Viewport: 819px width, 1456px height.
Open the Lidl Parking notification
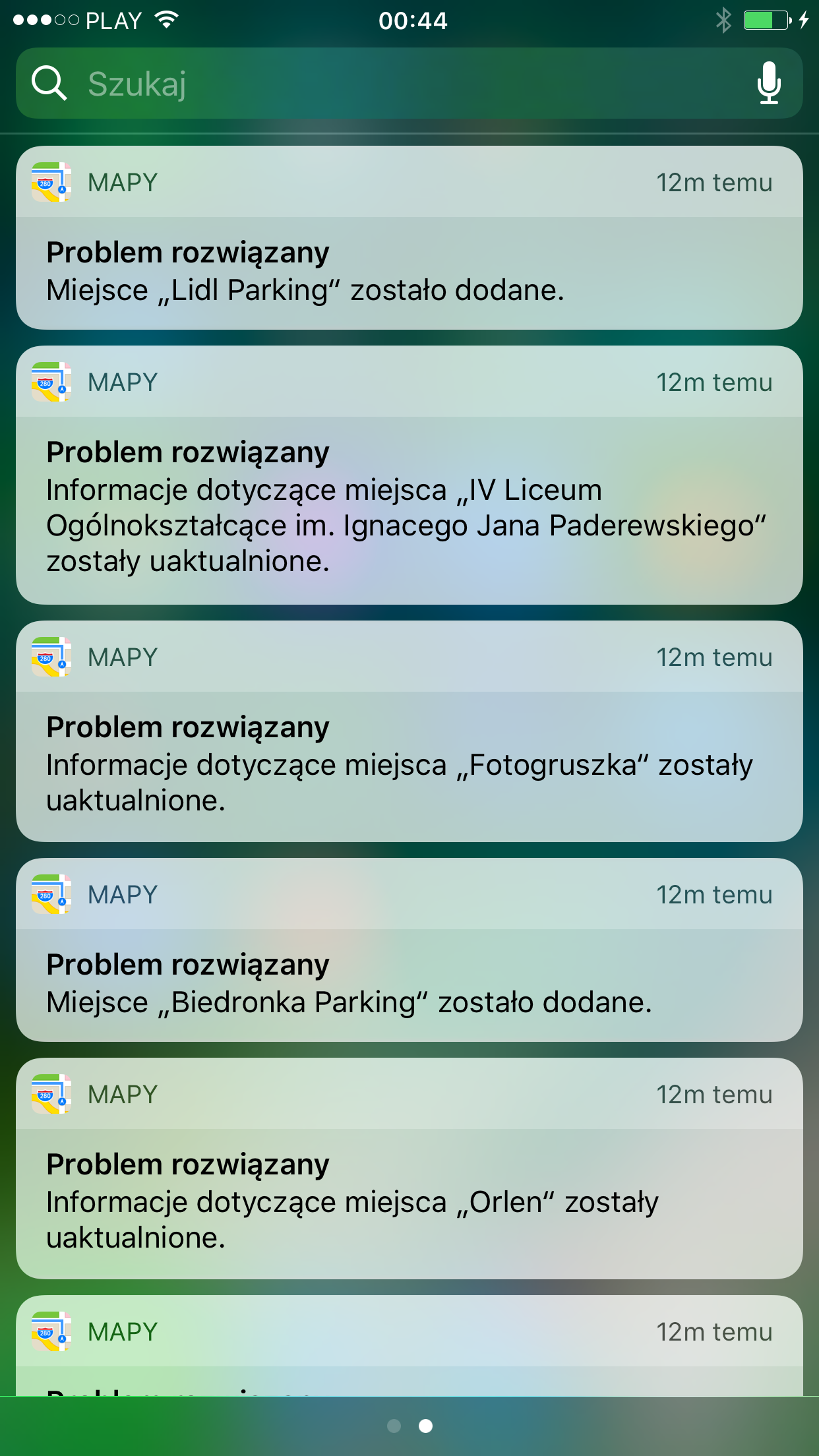[409, 272]
